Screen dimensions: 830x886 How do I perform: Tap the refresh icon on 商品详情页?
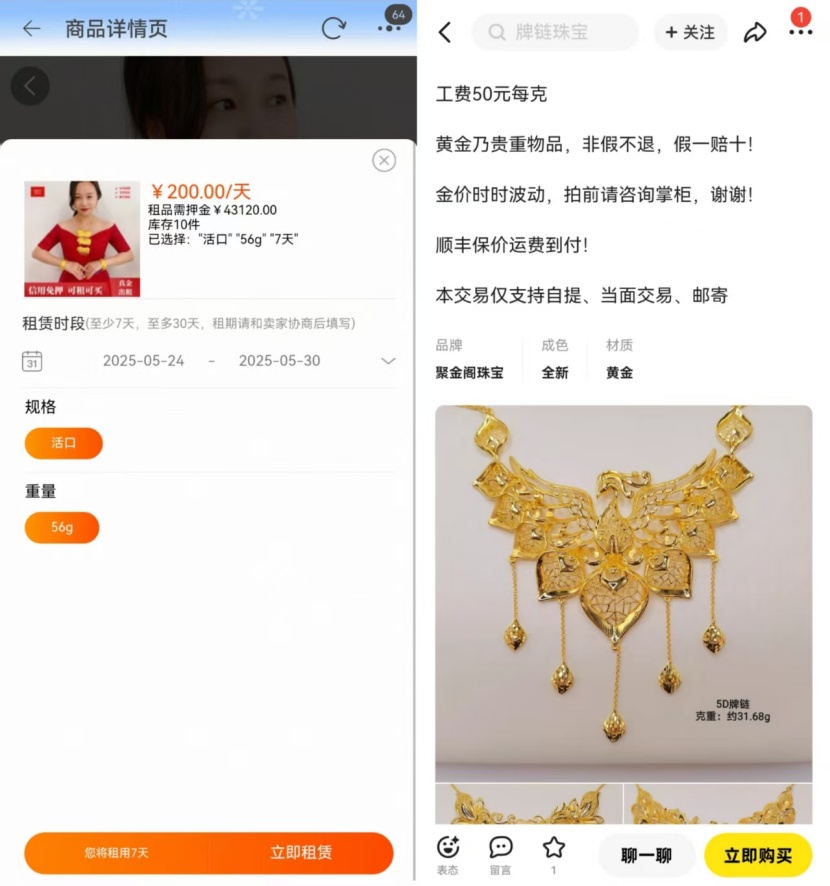[x=333, y=29]
